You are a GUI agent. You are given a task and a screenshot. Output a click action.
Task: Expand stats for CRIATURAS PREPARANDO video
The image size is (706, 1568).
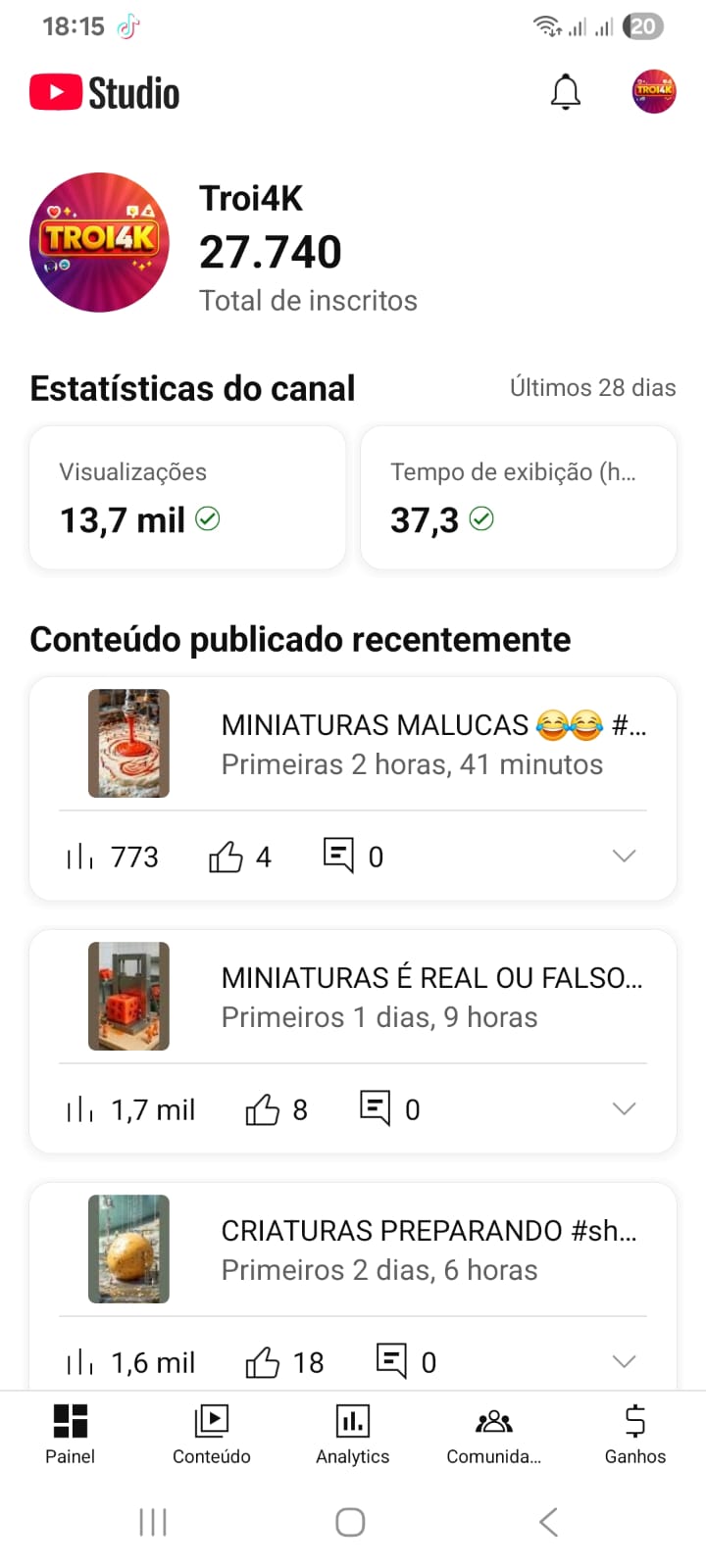(x=624, y=1362)
